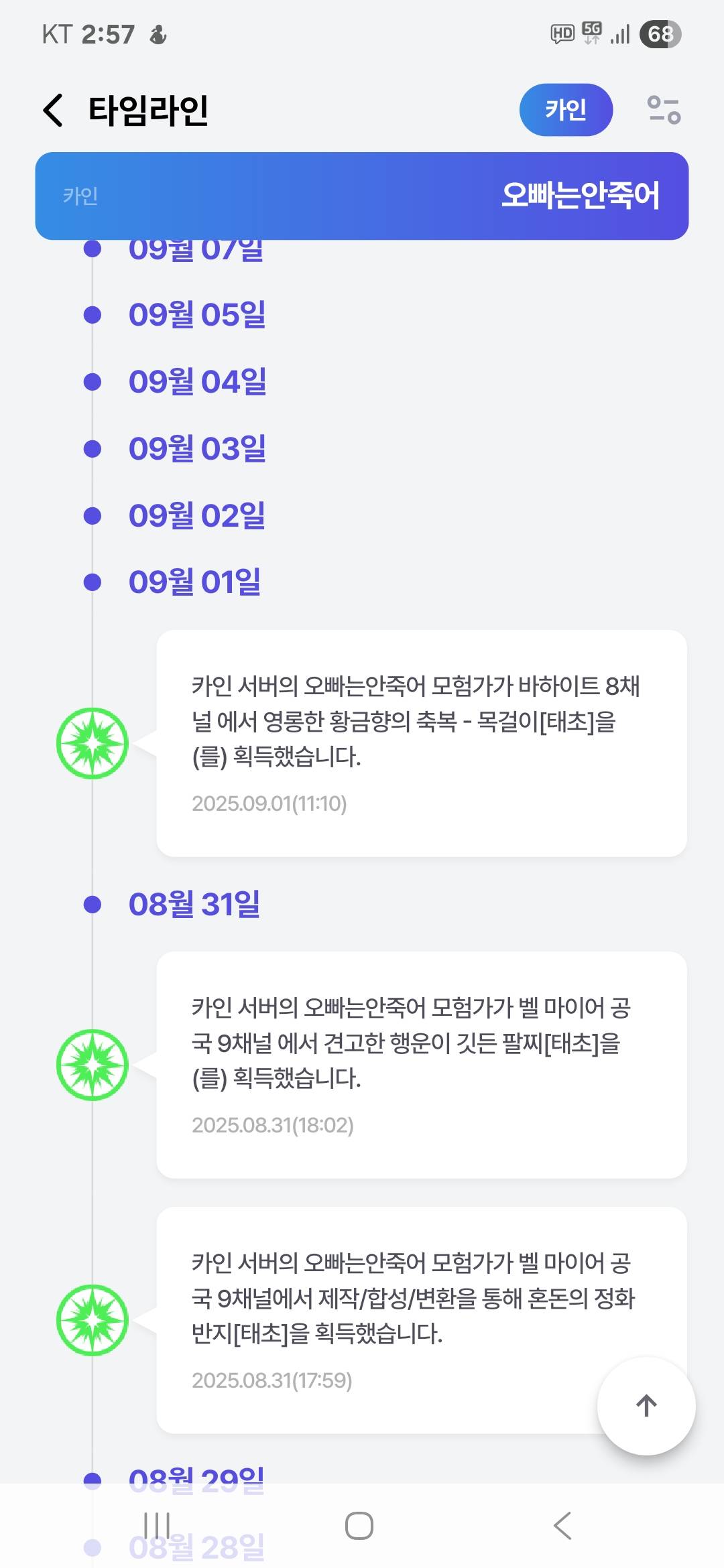Expand the 09월 04일 timeline entry

tap(197, 381)
